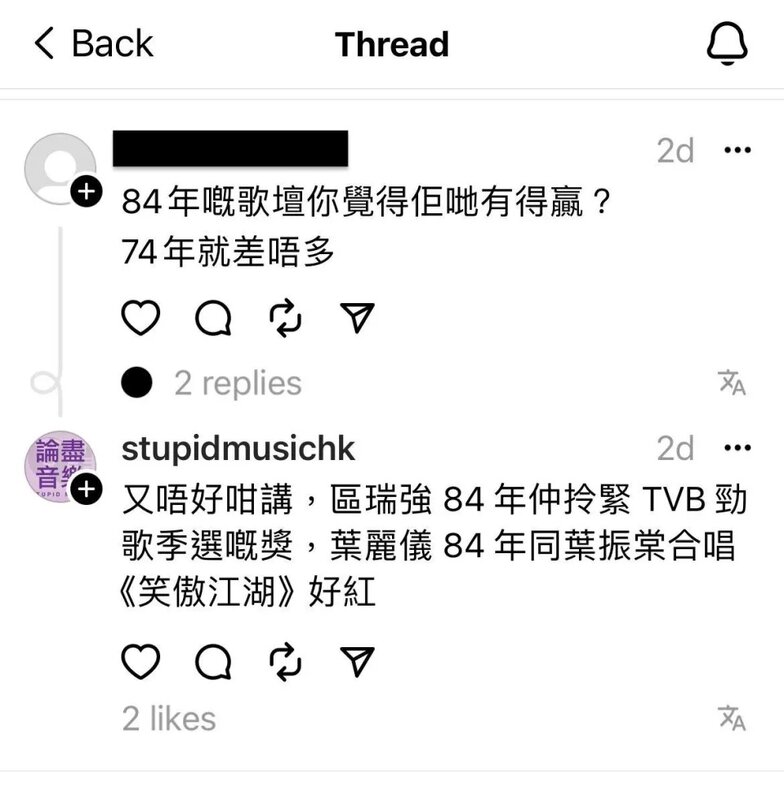Like the stupidmusichk comment with the heart icon
The image size is (784, 800).
(141, 661)
